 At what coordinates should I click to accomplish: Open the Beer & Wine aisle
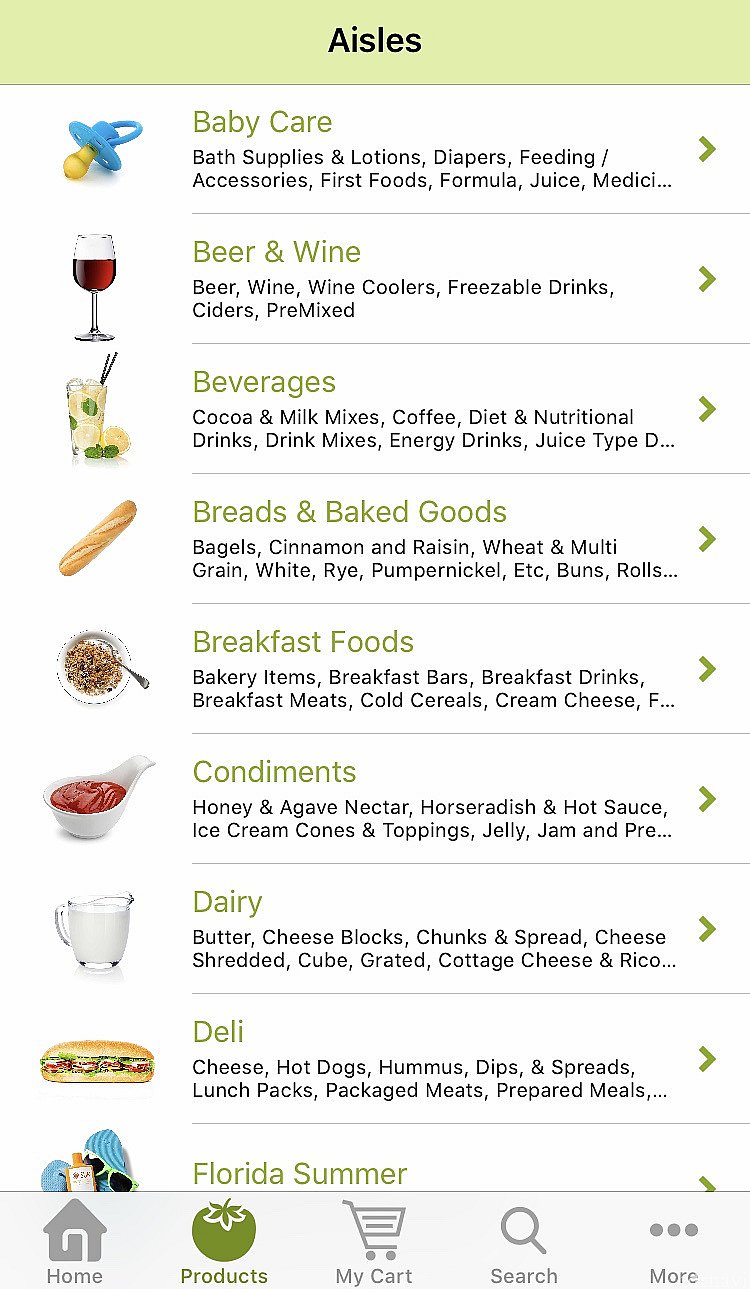(375, 279)
